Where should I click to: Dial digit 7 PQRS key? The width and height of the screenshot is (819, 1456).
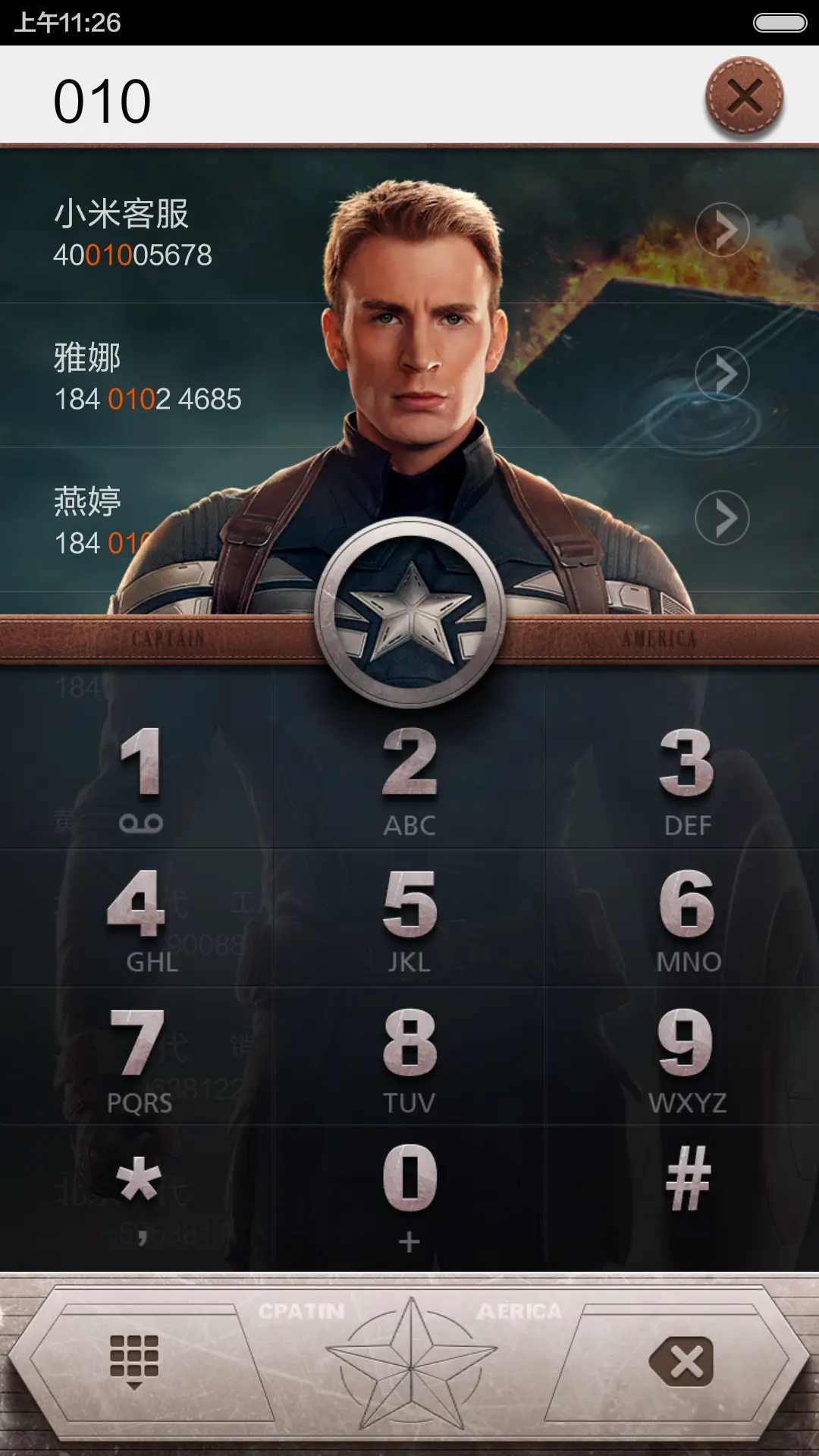140,1058
